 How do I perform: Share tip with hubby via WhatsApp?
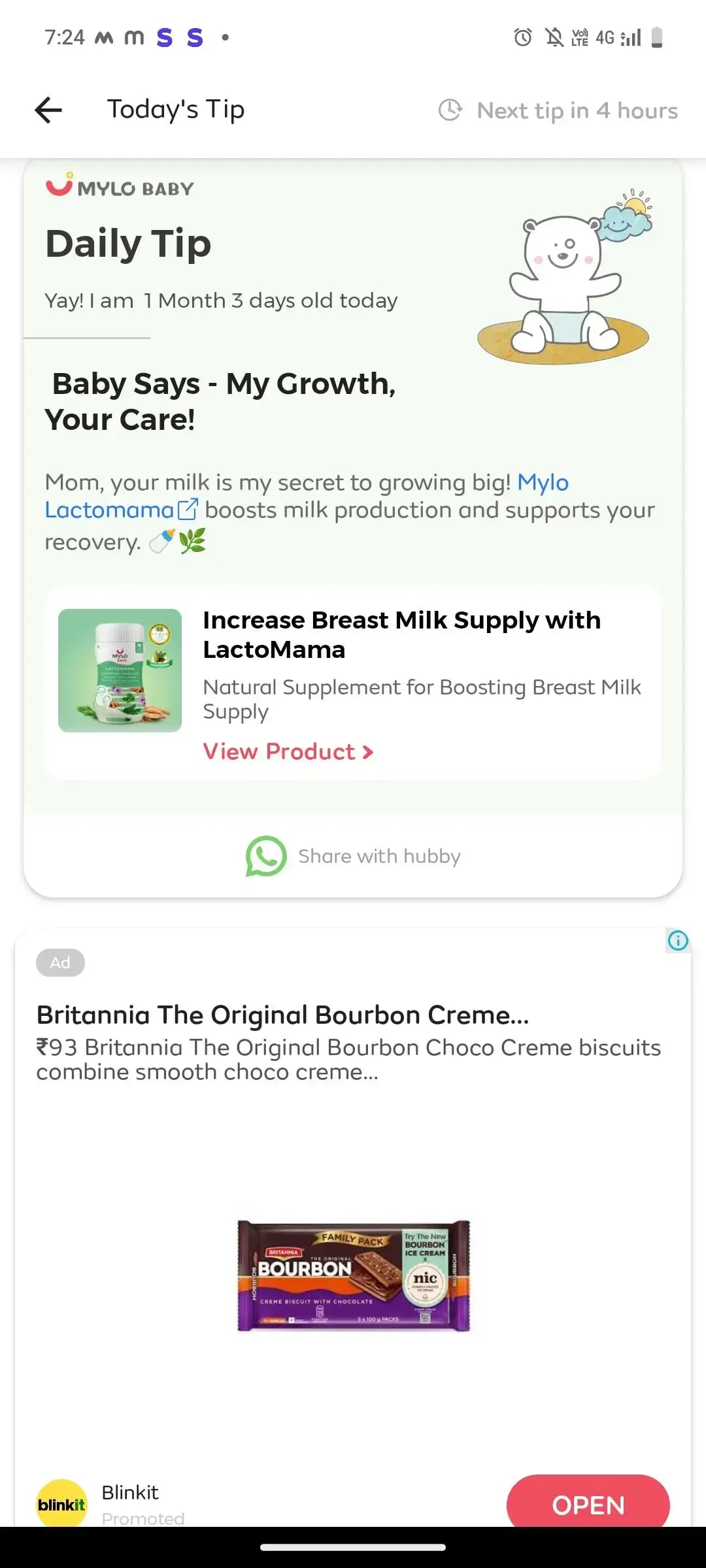pyautogui.click(x=353, y=856)
